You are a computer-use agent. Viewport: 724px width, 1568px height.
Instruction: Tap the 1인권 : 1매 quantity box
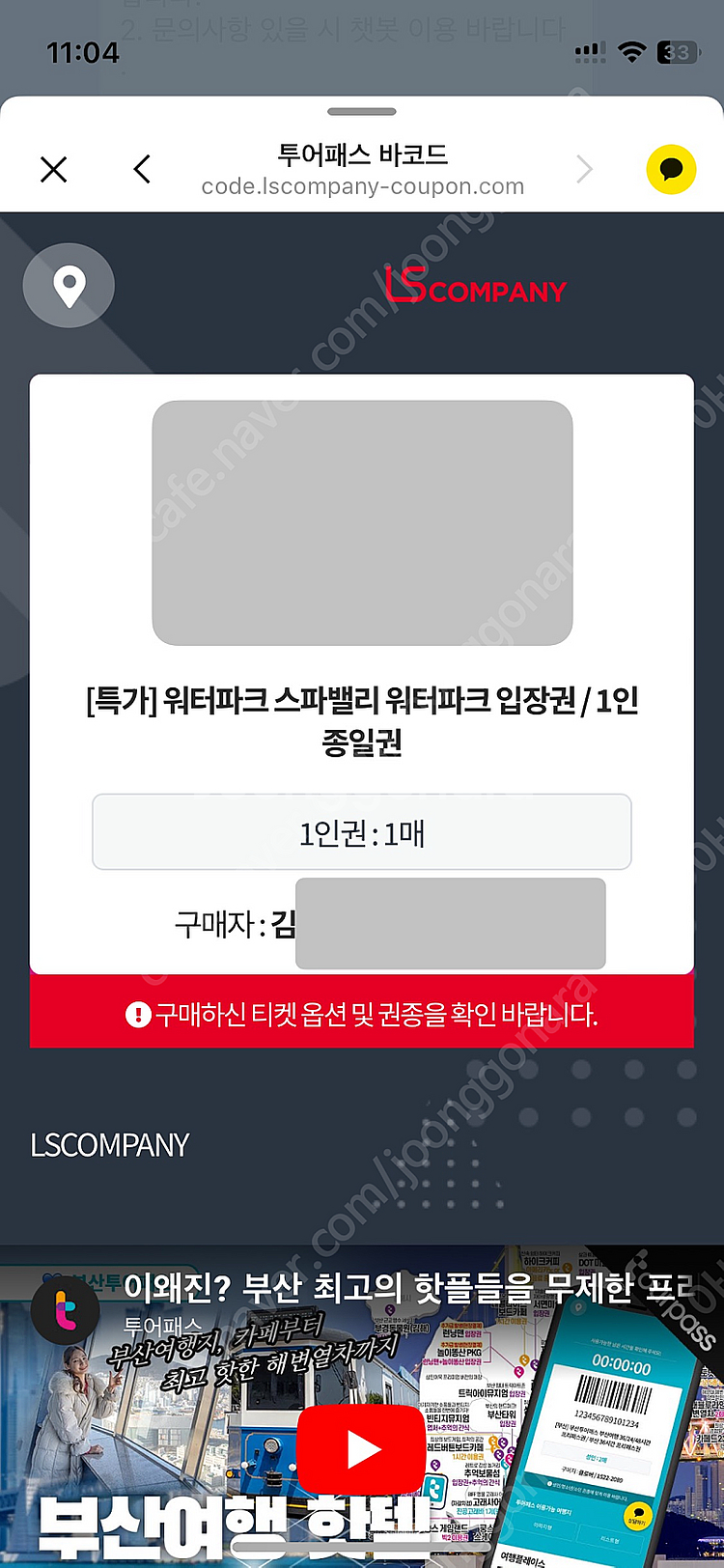(x=361, y=831)
